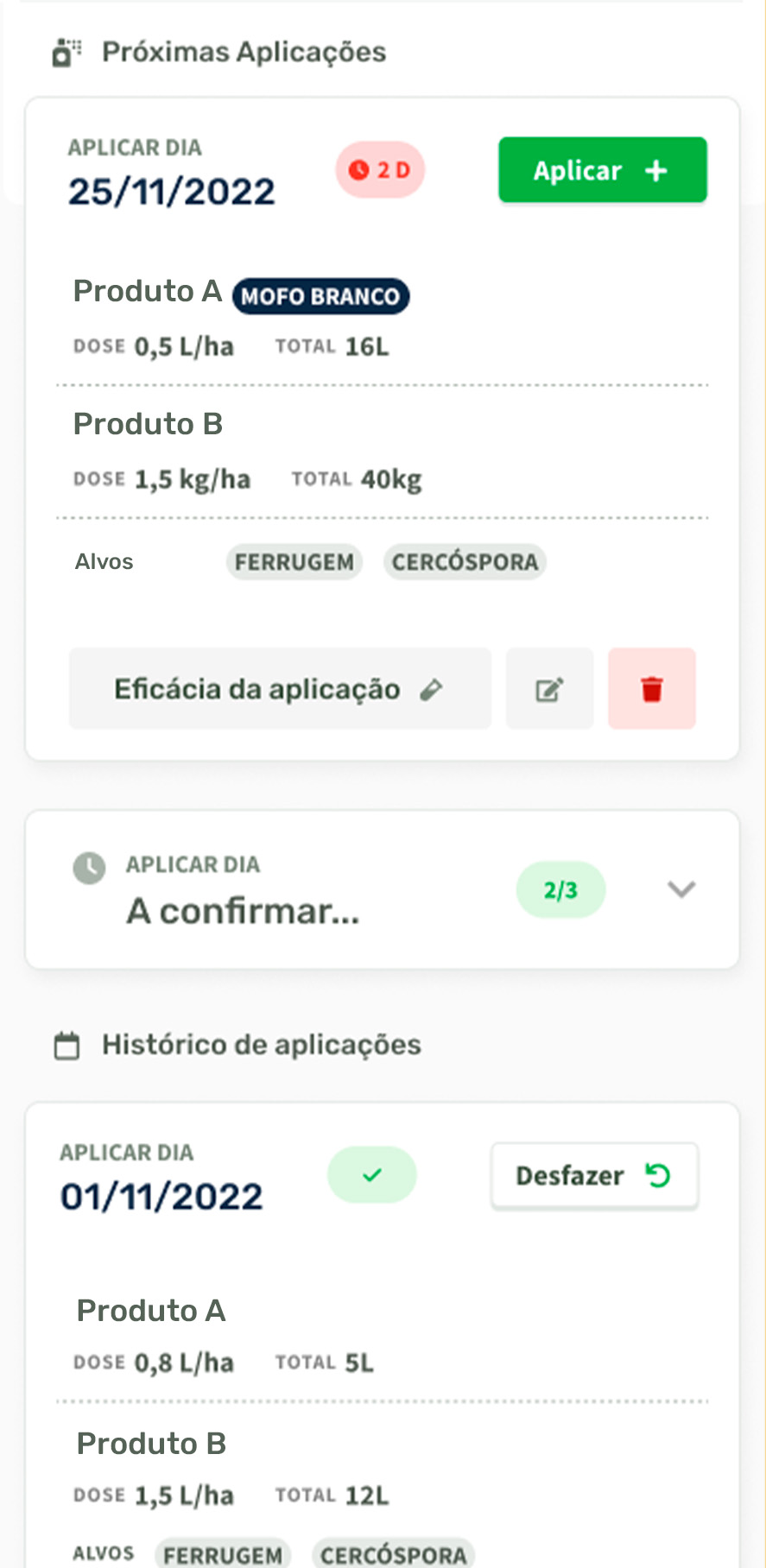Click the plus icon on the Aplicar button
Viewport: 766px width, 1568px height.
coord(656,169)
